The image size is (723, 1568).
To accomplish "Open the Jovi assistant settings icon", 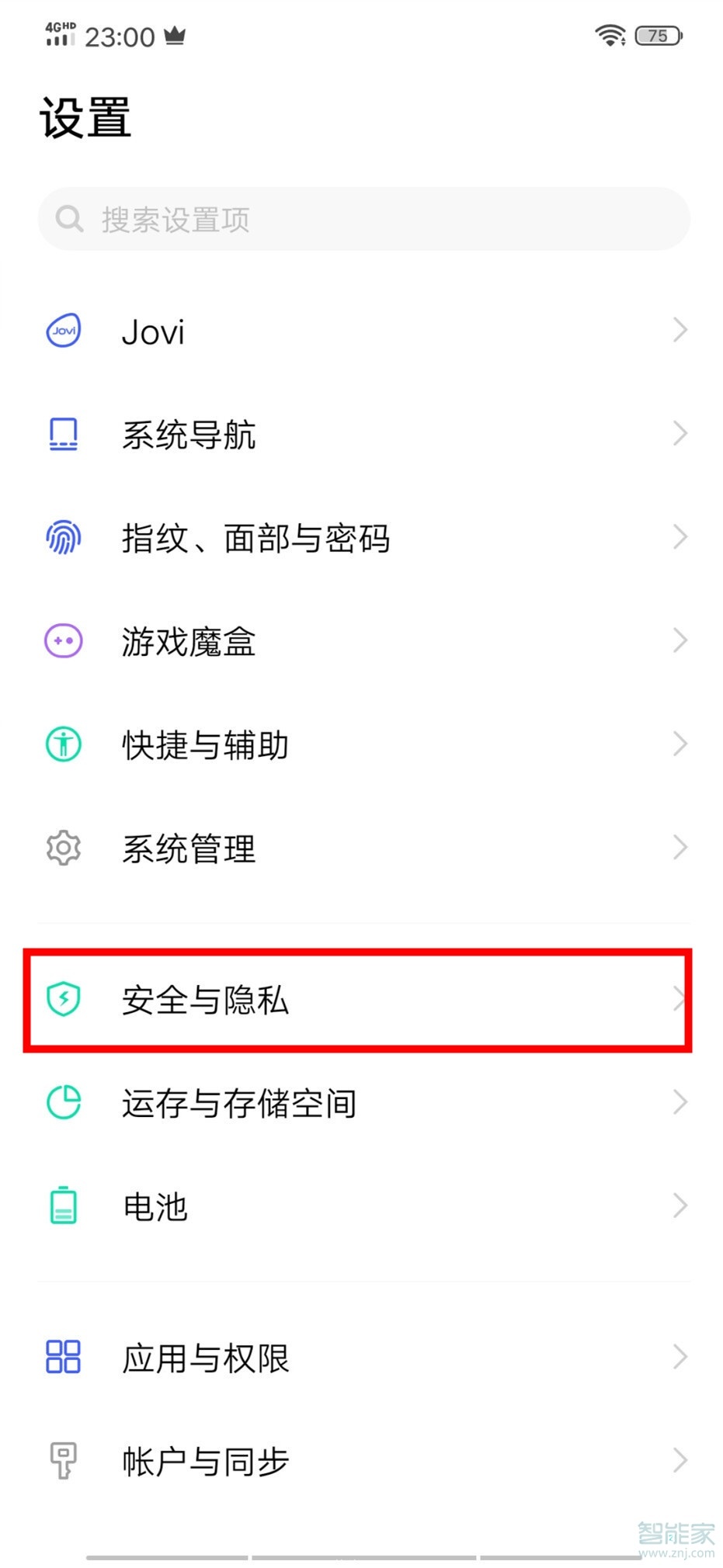I will (x=63, y=330).
